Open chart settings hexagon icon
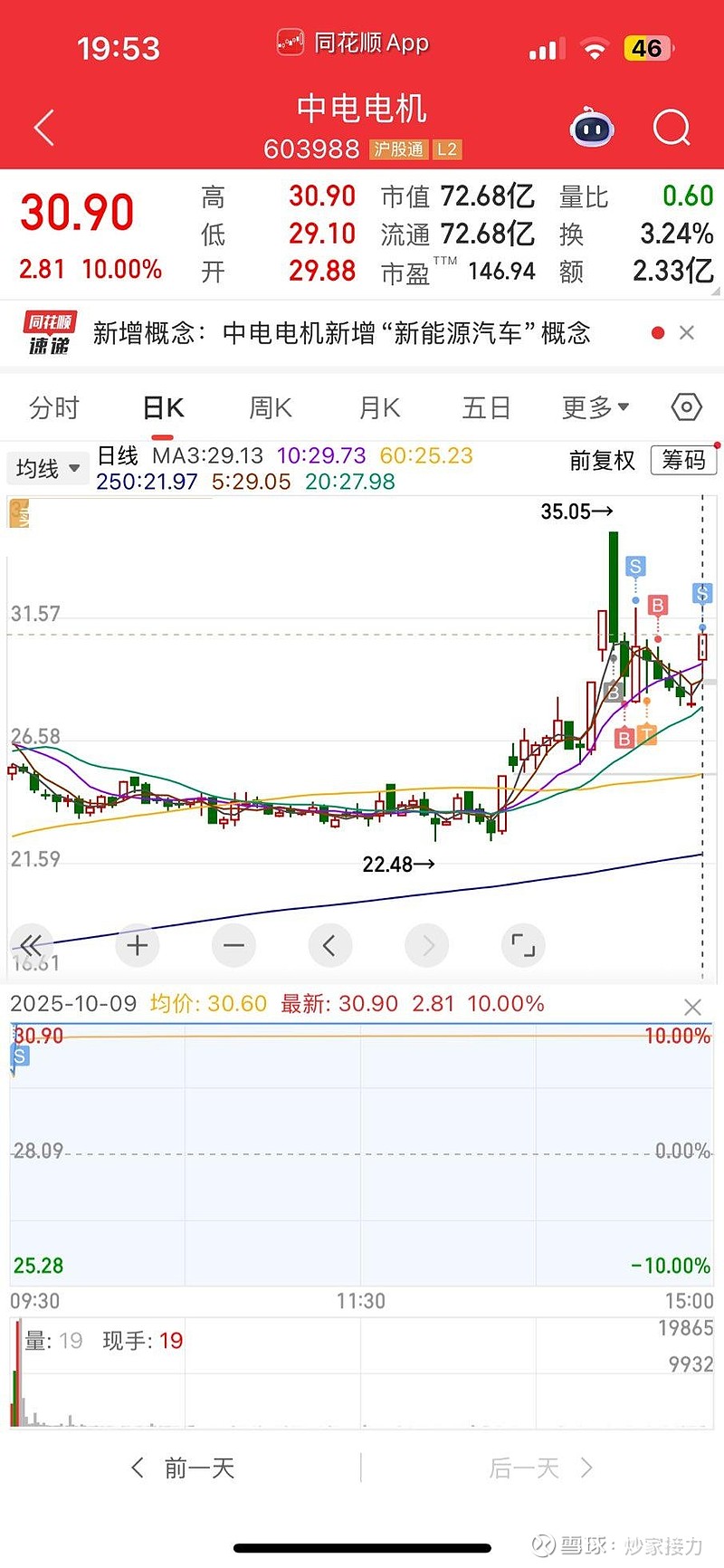The height and width of the screenshot is (1568, 724). pos(687,408)
